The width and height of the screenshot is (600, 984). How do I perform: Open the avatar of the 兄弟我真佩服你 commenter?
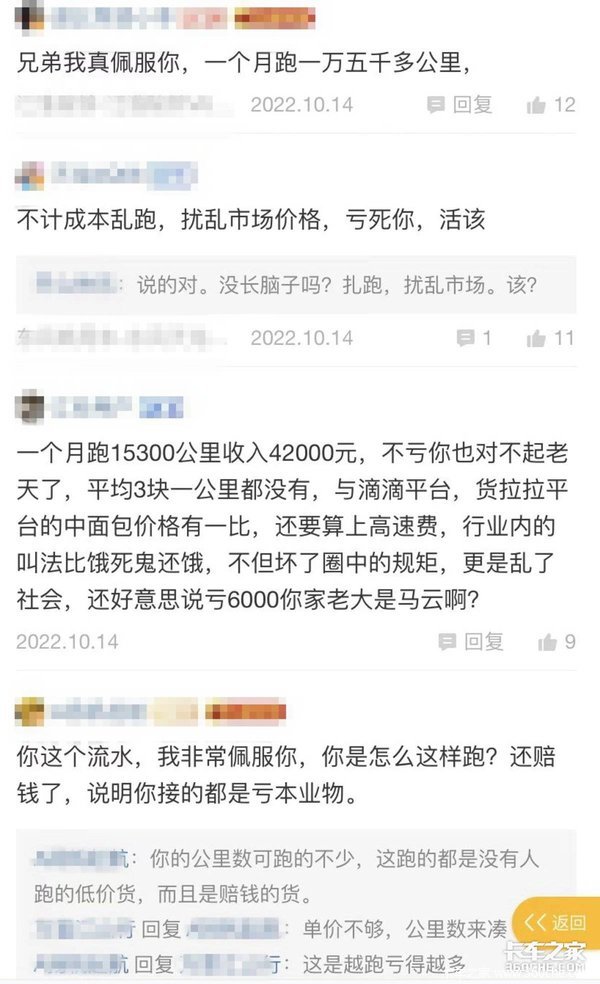(31, 17)
